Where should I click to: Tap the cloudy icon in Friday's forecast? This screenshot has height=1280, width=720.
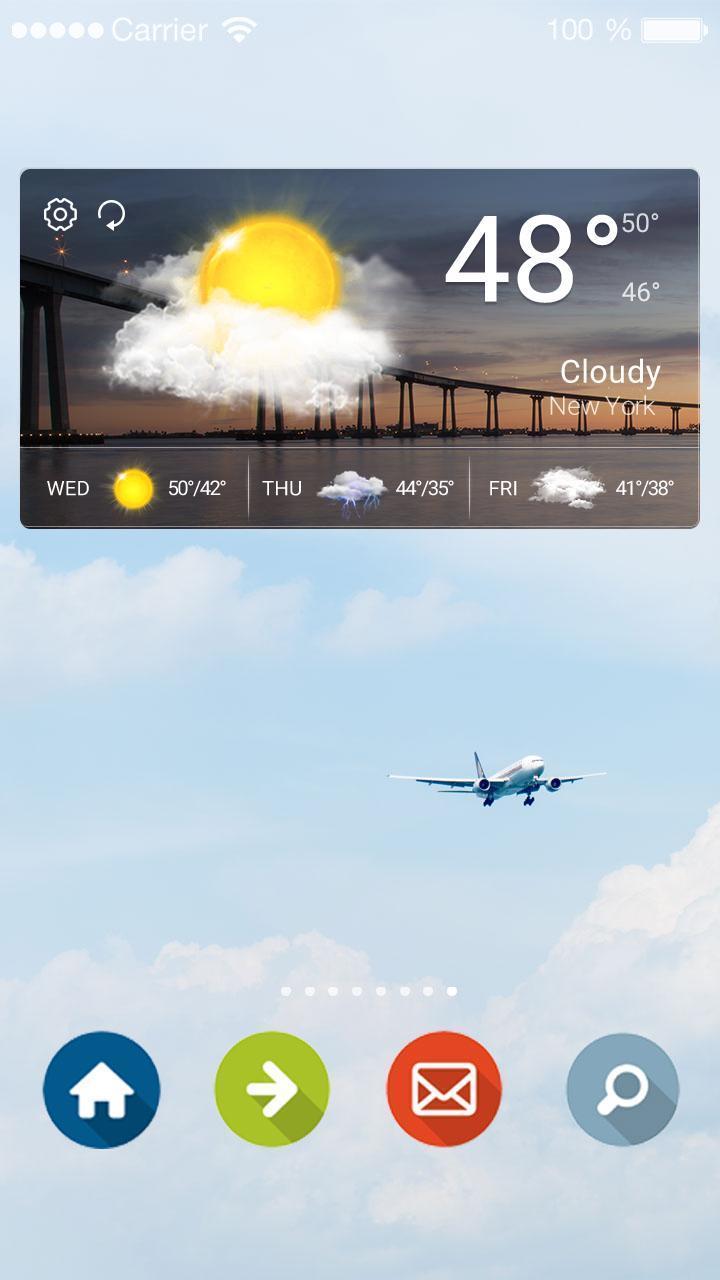[x=567, y=488]
